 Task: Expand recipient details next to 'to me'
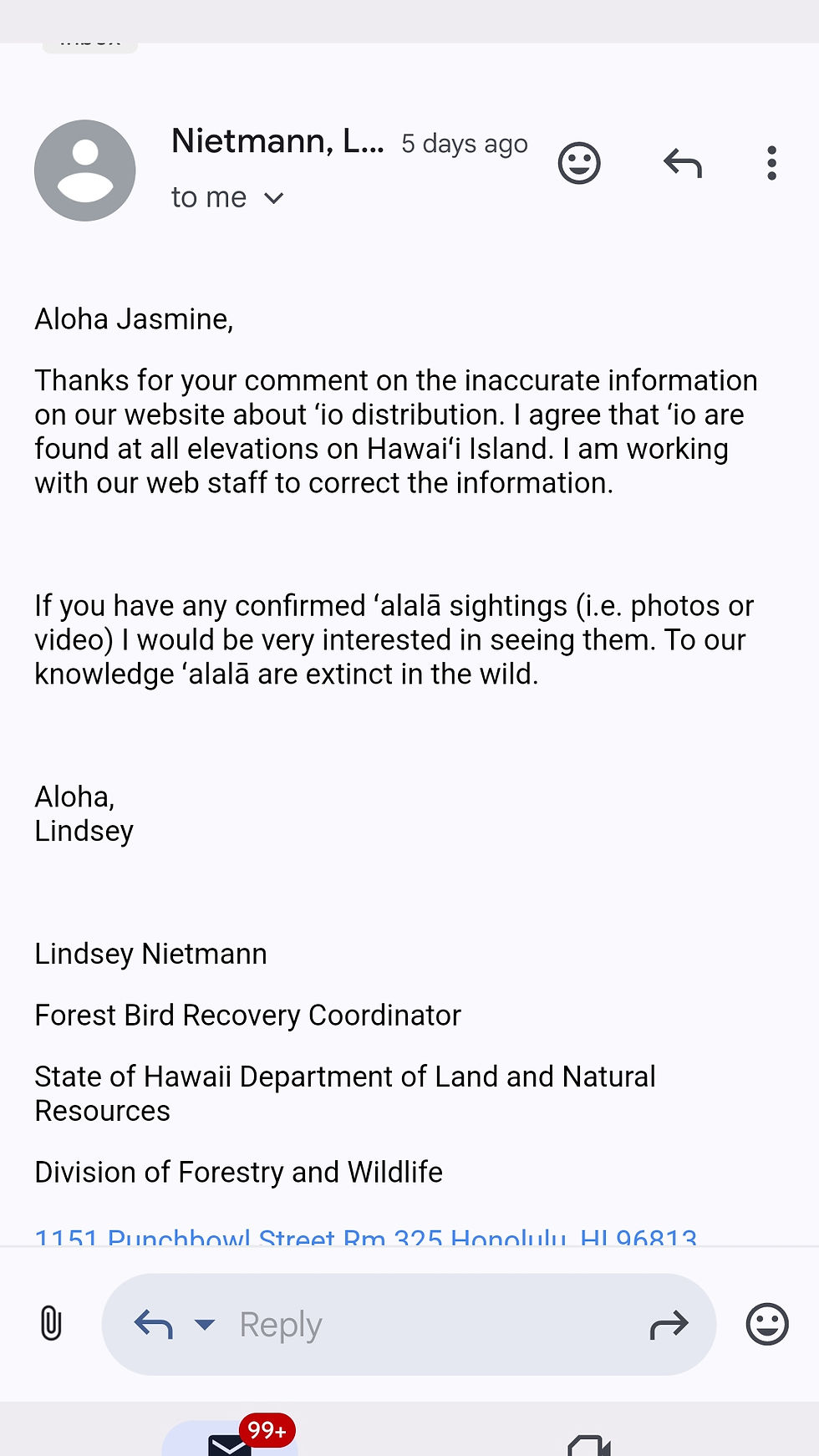pyautogui.click(x=274, y=198)
